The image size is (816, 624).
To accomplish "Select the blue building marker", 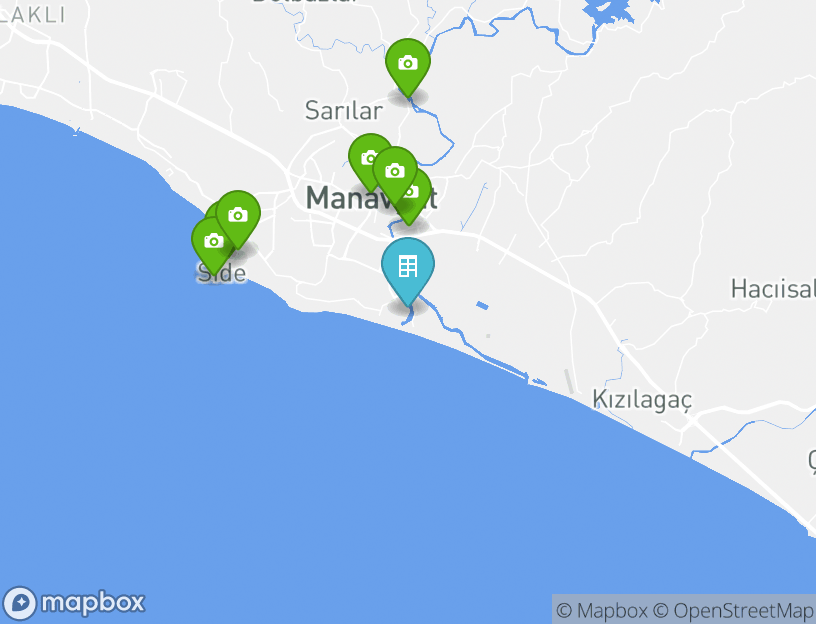I will pyautogui.click(x=408, y=268).
